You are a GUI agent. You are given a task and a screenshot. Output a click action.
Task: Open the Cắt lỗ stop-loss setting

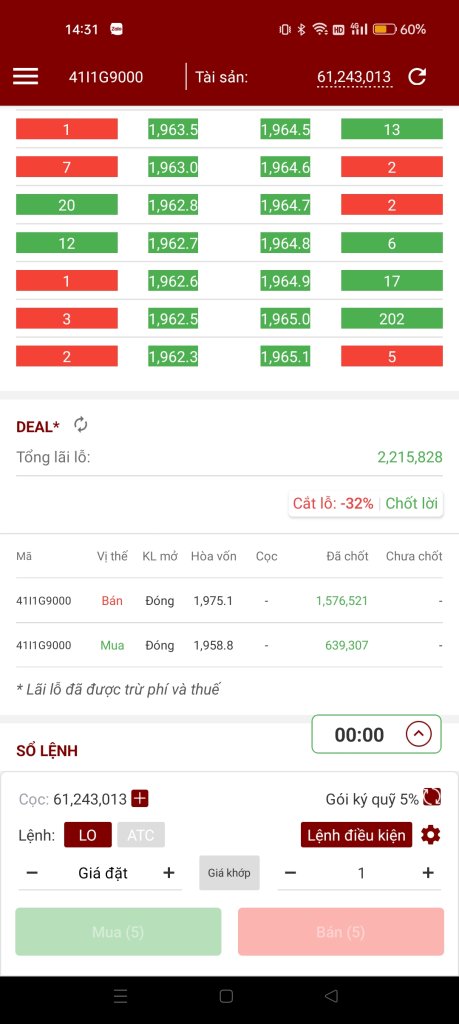[x=333, y=504]
